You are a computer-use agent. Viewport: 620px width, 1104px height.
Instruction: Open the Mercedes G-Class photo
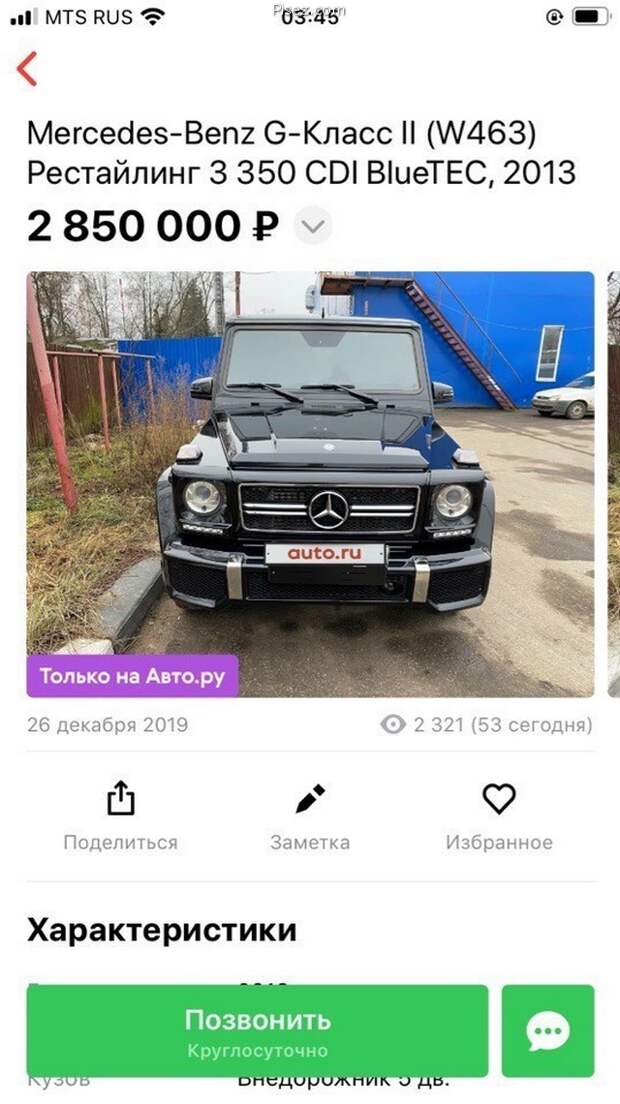[310, 484]
